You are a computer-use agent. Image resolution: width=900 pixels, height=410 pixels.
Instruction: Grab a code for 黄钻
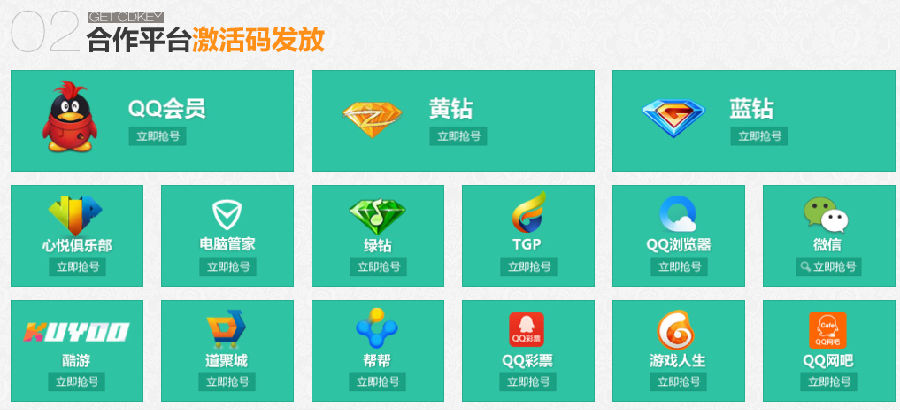pyautogui.click(x=458, y=137)
